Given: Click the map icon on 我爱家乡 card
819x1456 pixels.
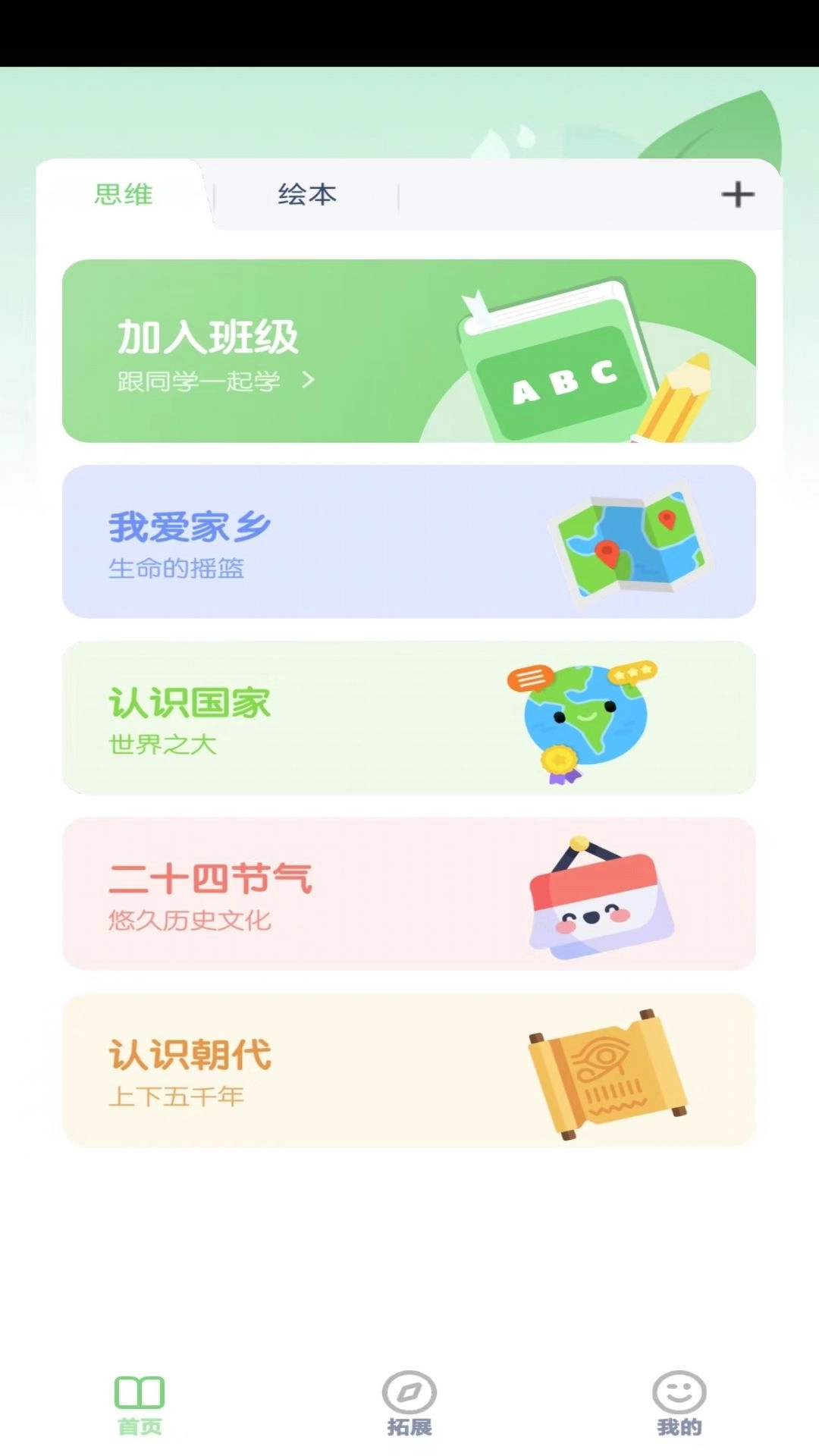Looking at the screenshot, I should [629, 542].
